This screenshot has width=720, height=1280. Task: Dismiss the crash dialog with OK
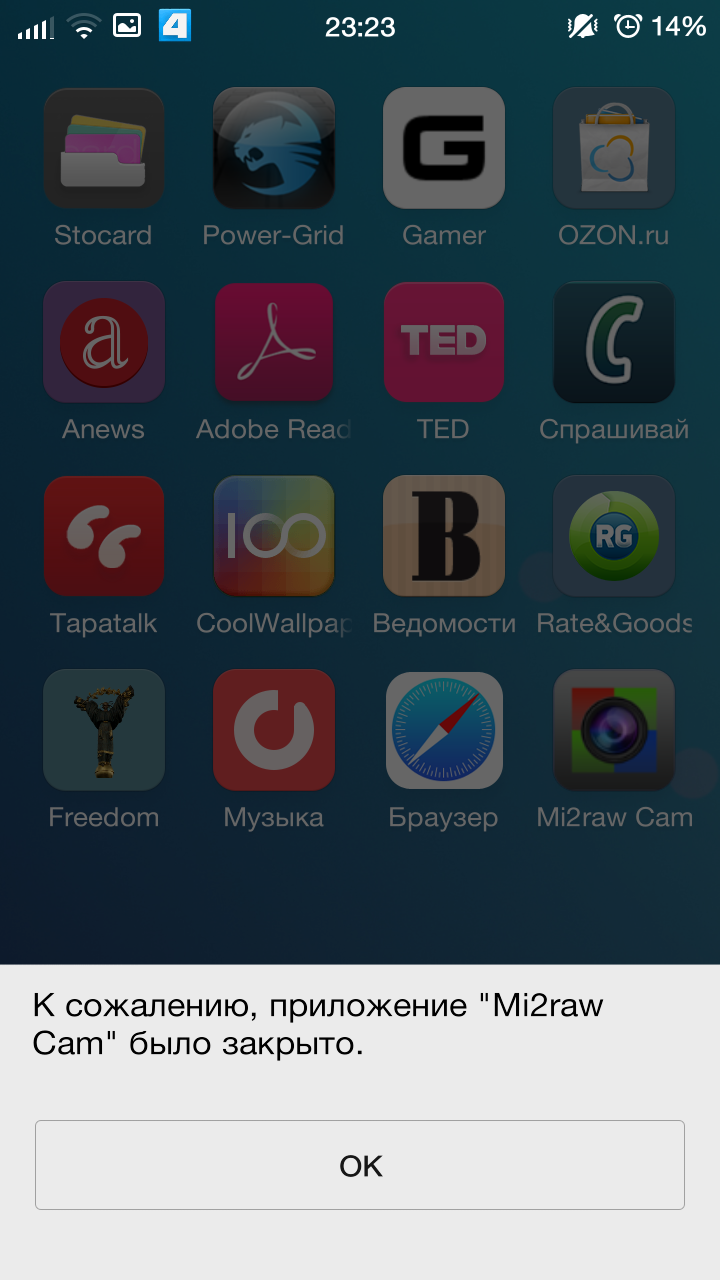[x=360, y=1165]
